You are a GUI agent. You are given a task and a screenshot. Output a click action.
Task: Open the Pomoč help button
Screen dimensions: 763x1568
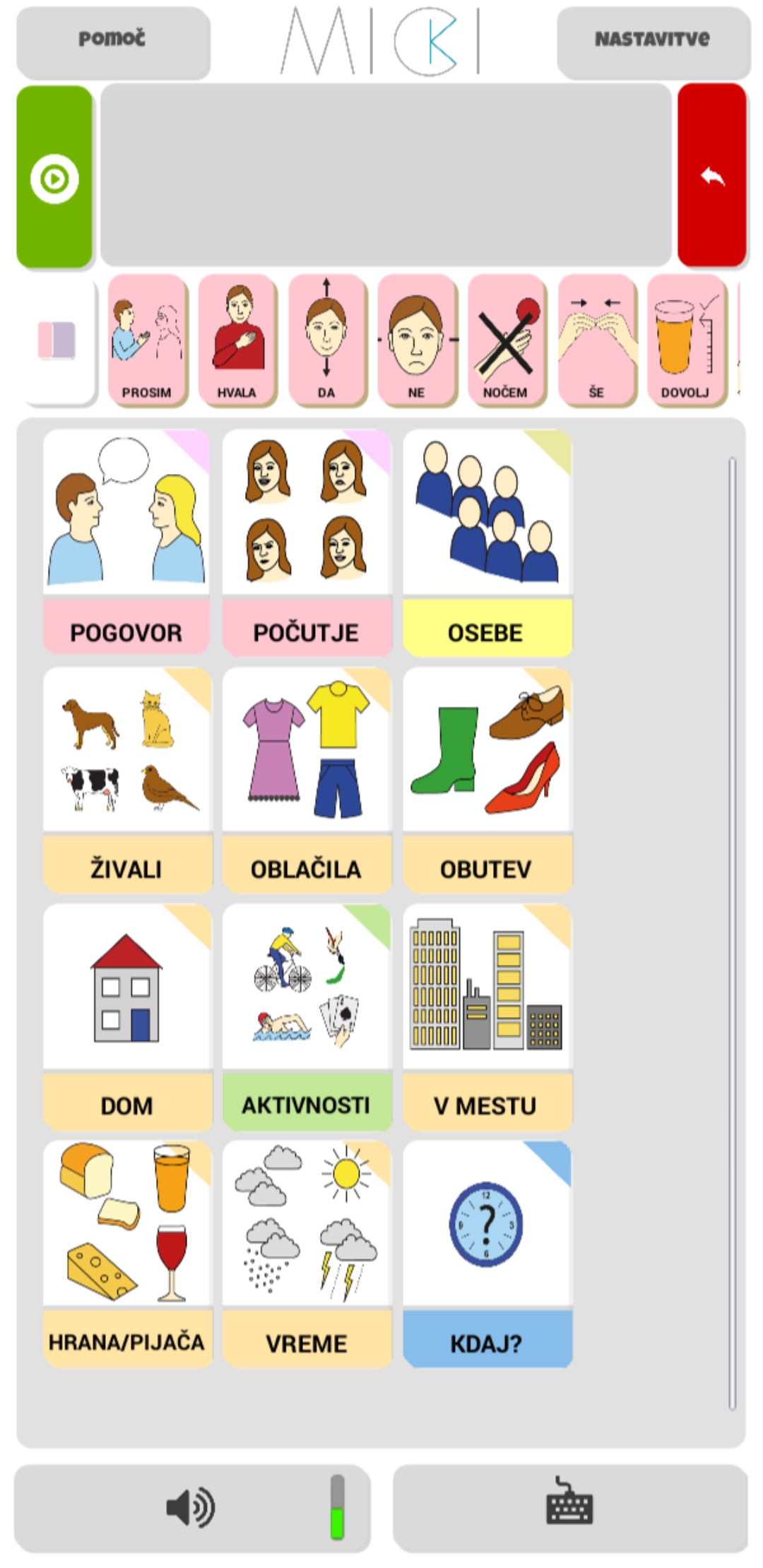click(113, 41)
